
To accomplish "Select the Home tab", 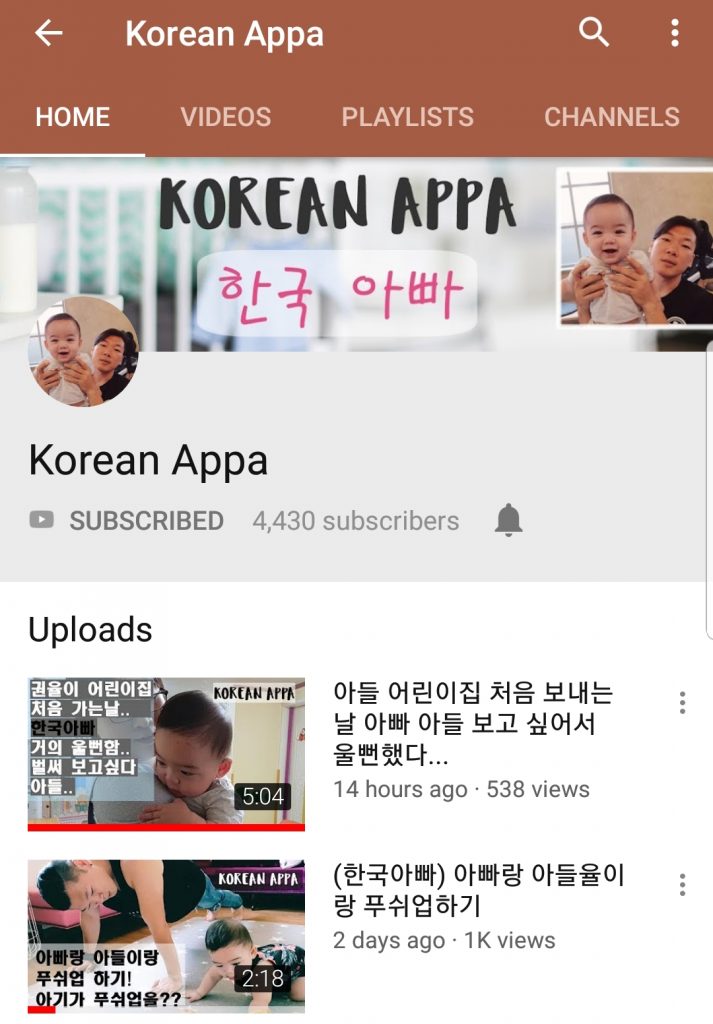I will (72, 117).
